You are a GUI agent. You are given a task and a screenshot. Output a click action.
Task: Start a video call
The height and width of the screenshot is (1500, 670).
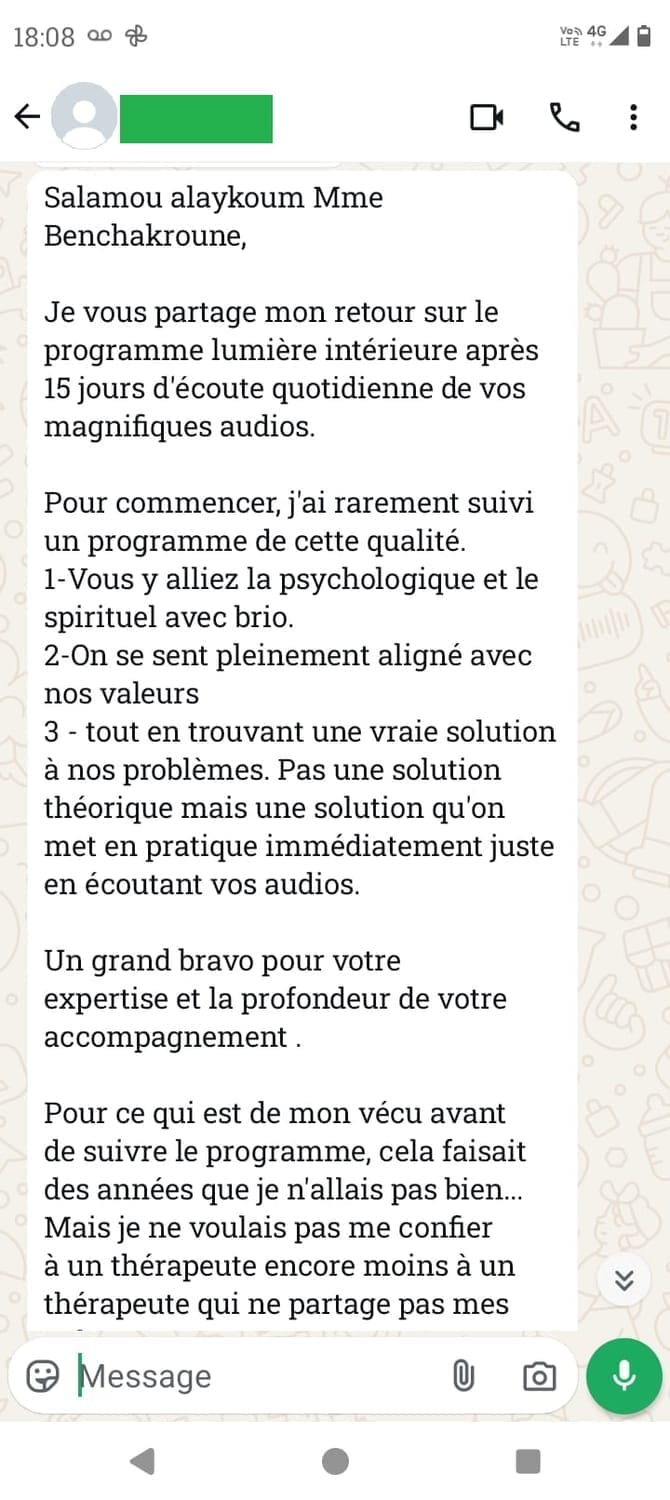(487, 118)
